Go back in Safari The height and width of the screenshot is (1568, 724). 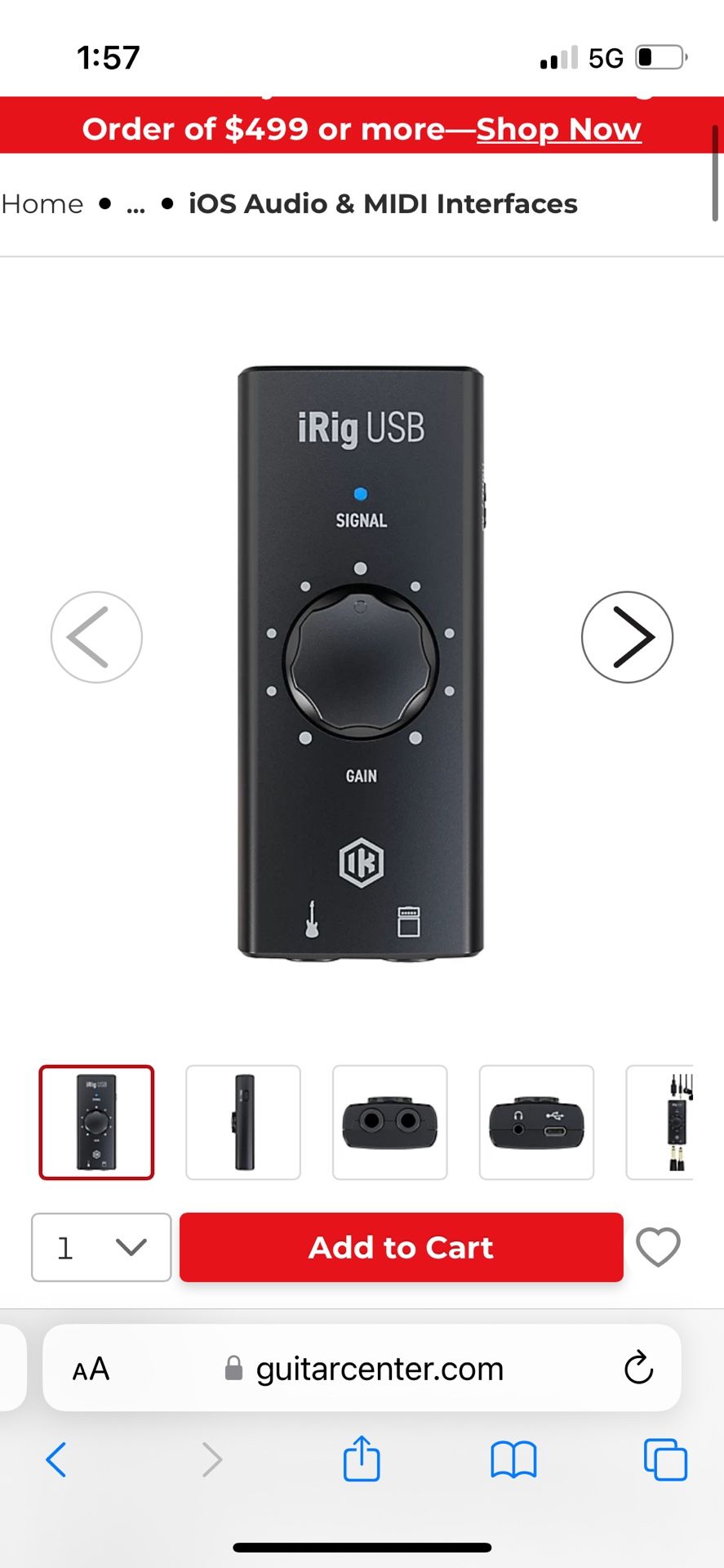point(56,1459)
